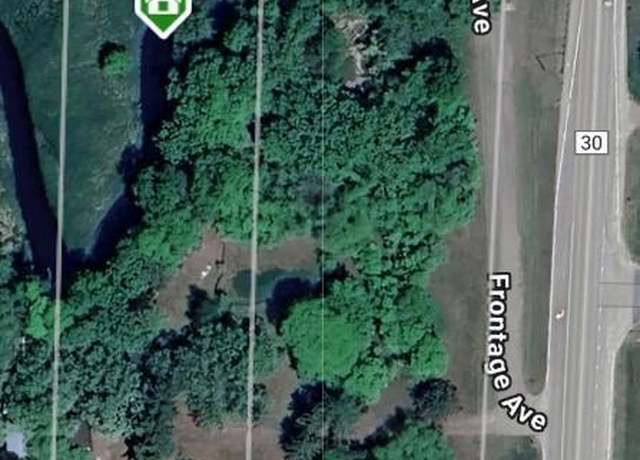The image size is (640, 460).
Task: Tap the green home marker on map
Action: (162, 13)
